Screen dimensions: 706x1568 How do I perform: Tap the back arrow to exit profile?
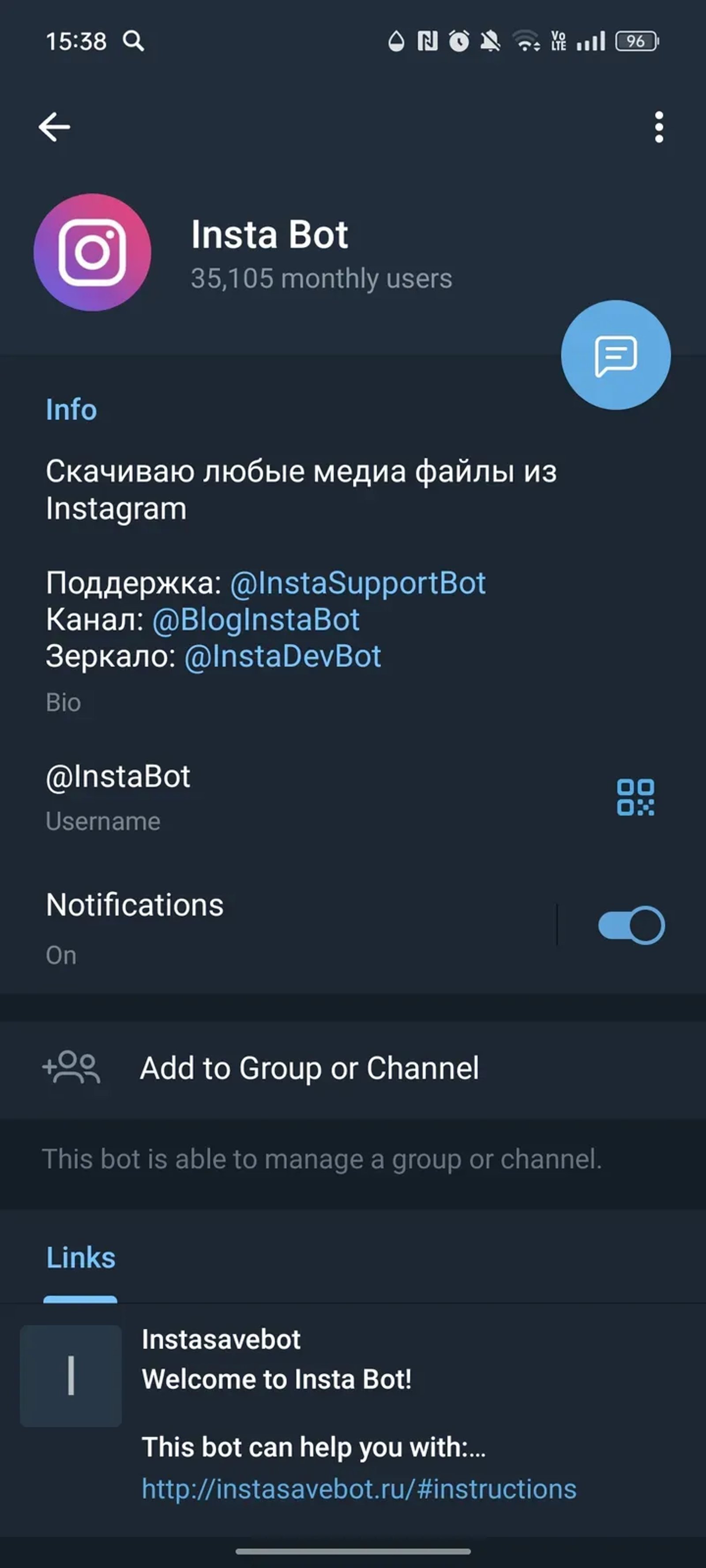click(x=54, y=127)
